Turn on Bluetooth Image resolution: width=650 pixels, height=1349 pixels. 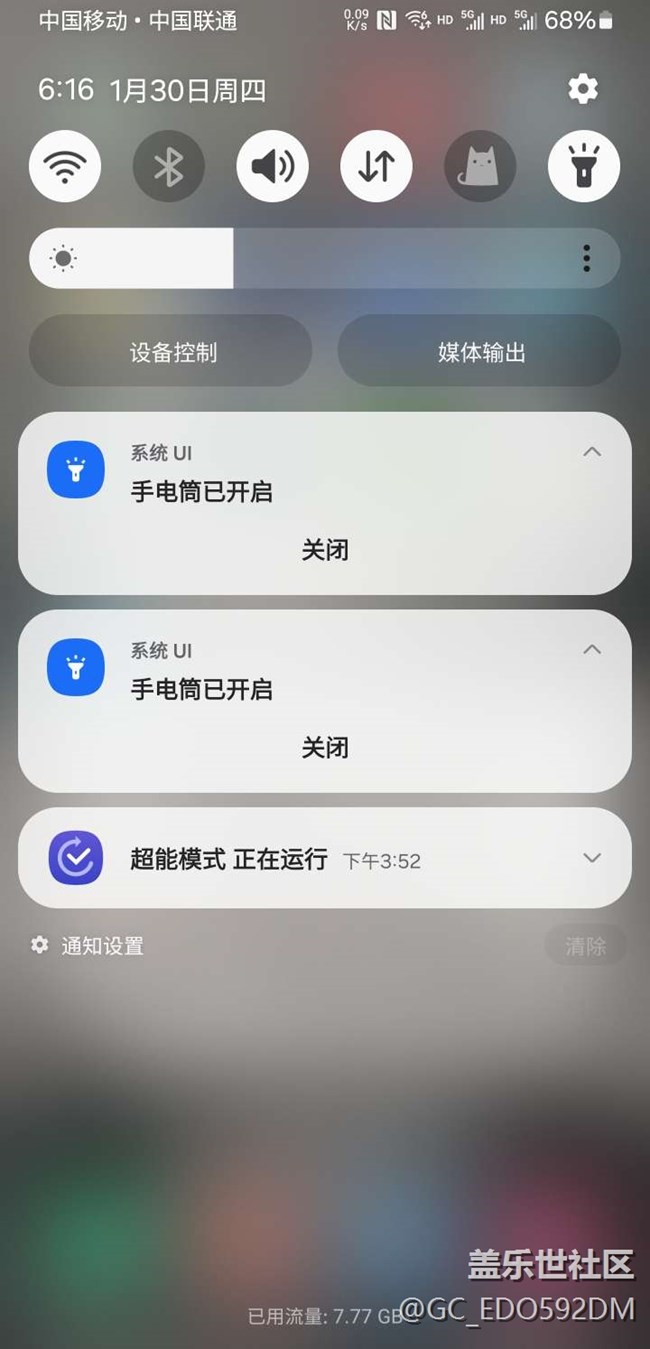click(169, 166)
